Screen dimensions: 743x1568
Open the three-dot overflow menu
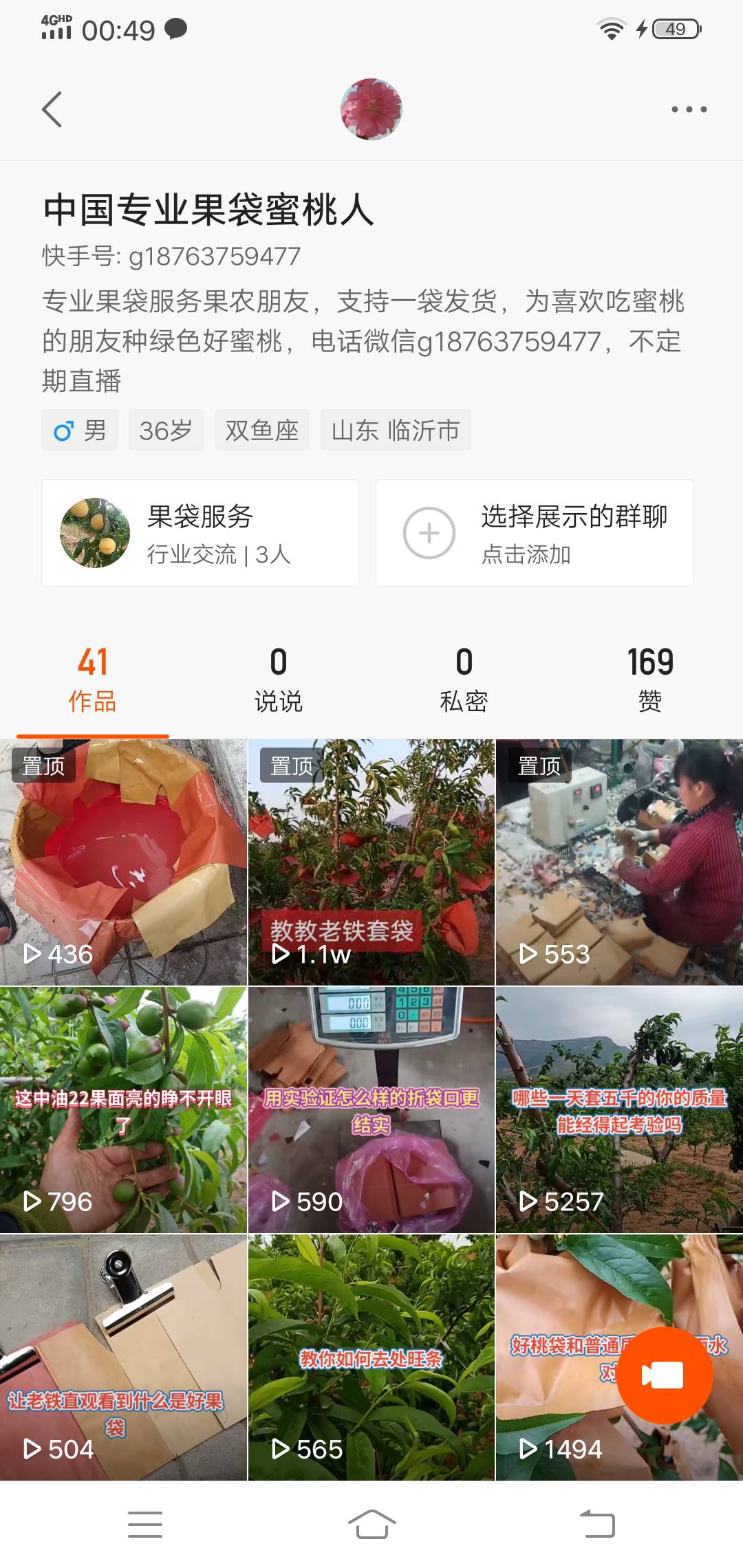[x=689, y=109]
